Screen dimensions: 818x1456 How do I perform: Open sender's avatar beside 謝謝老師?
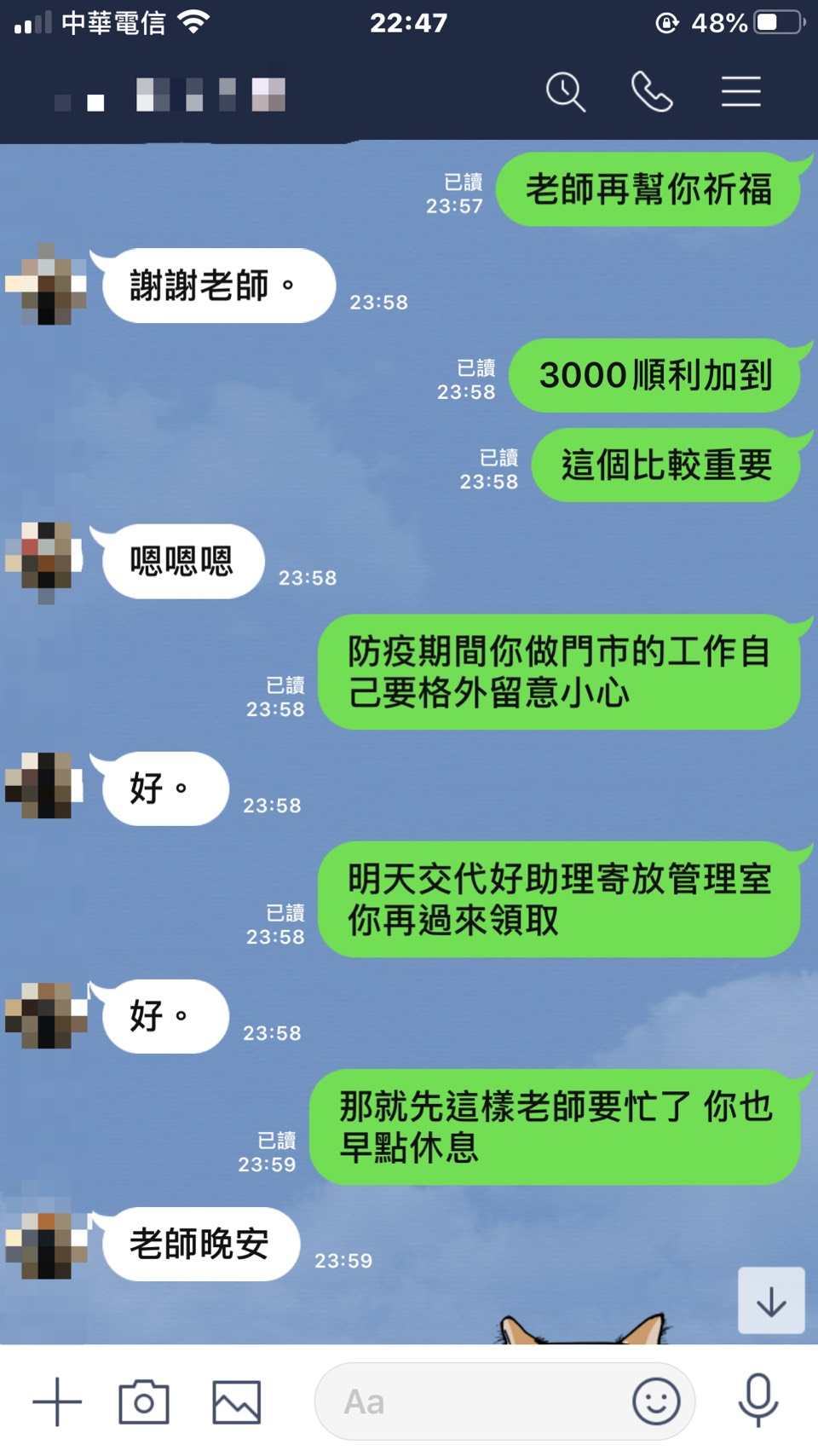(x=46, y=285)
